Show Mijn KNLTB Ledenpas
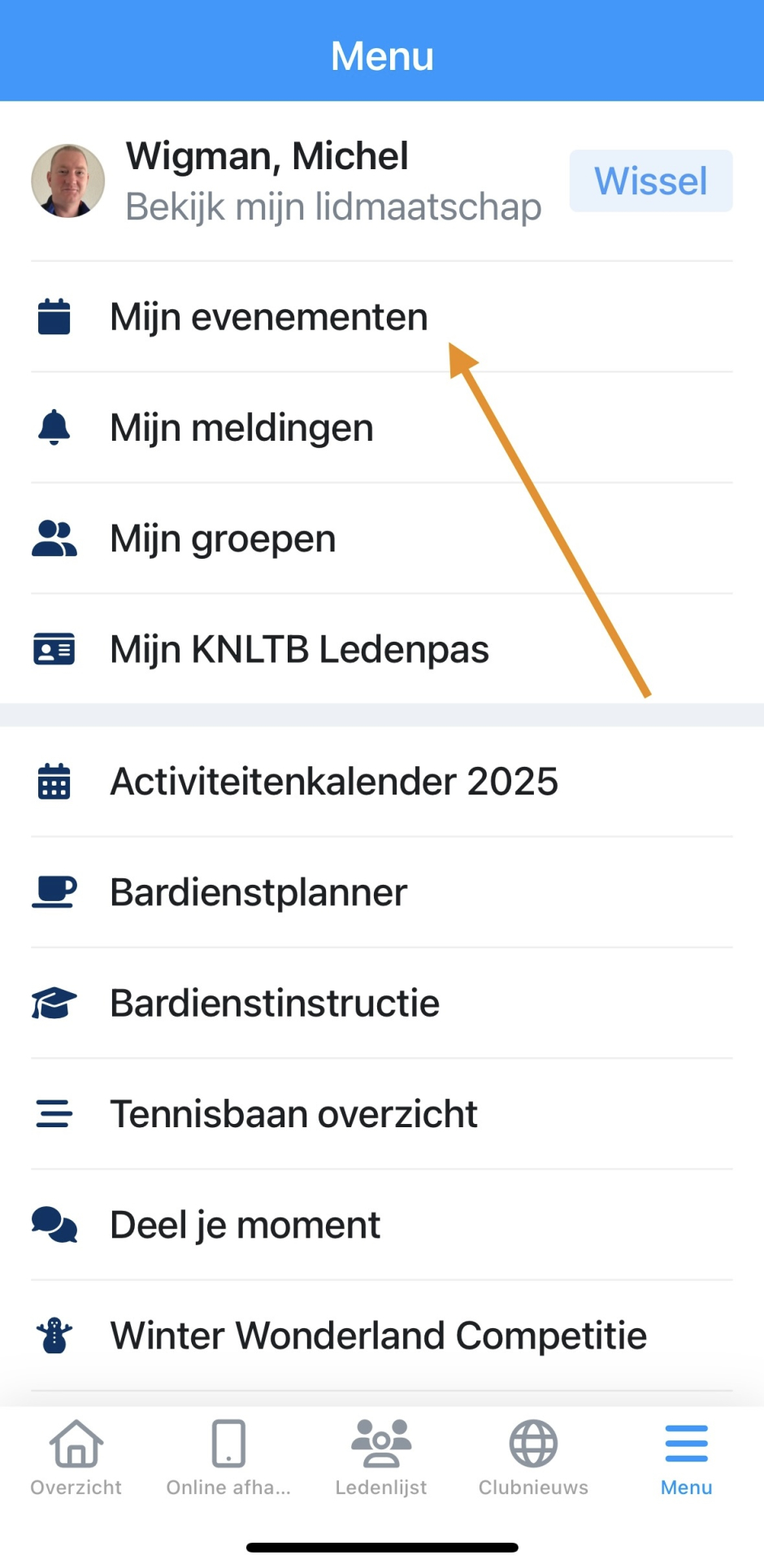 point(299,649)
